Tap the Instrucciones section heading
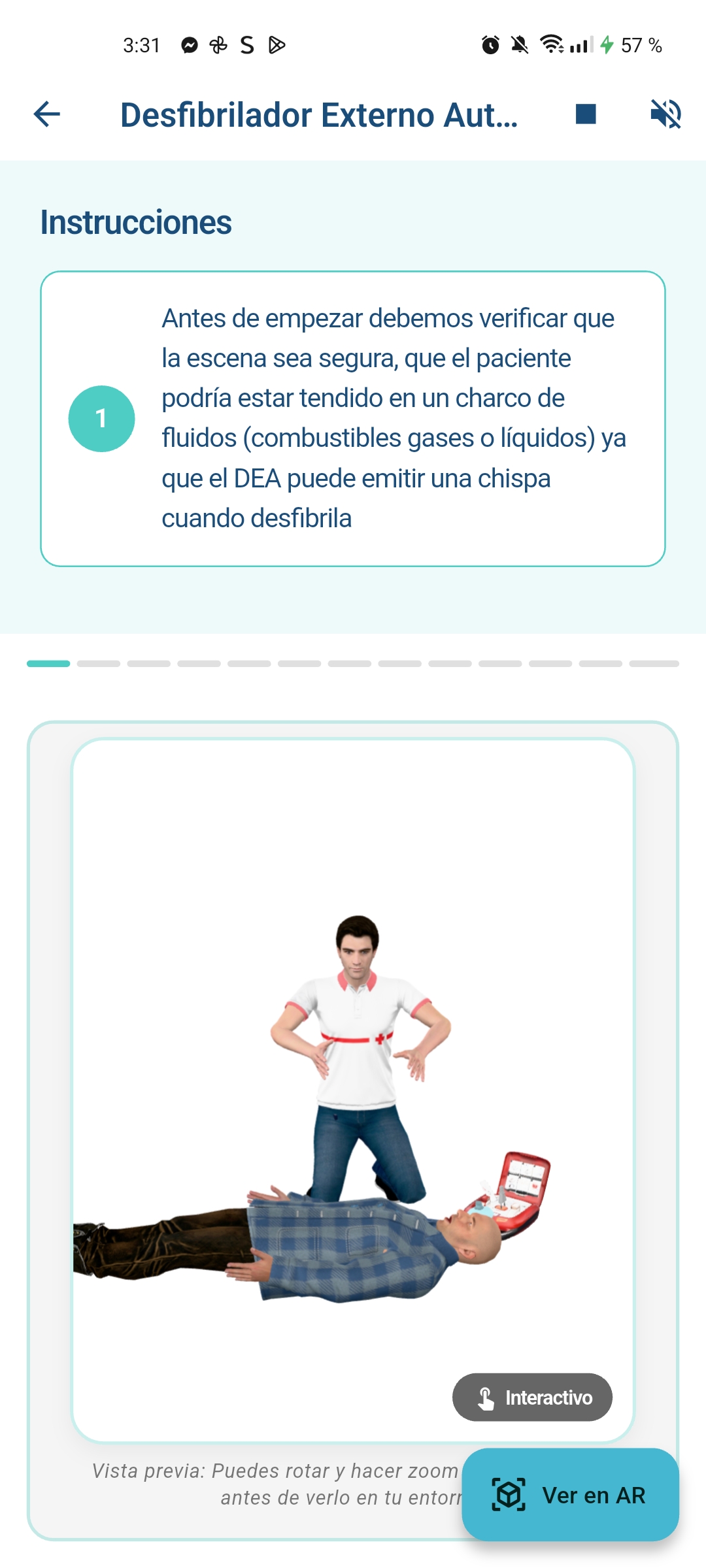The height and width of the screenshot is (1568, 706). (135, 223)
